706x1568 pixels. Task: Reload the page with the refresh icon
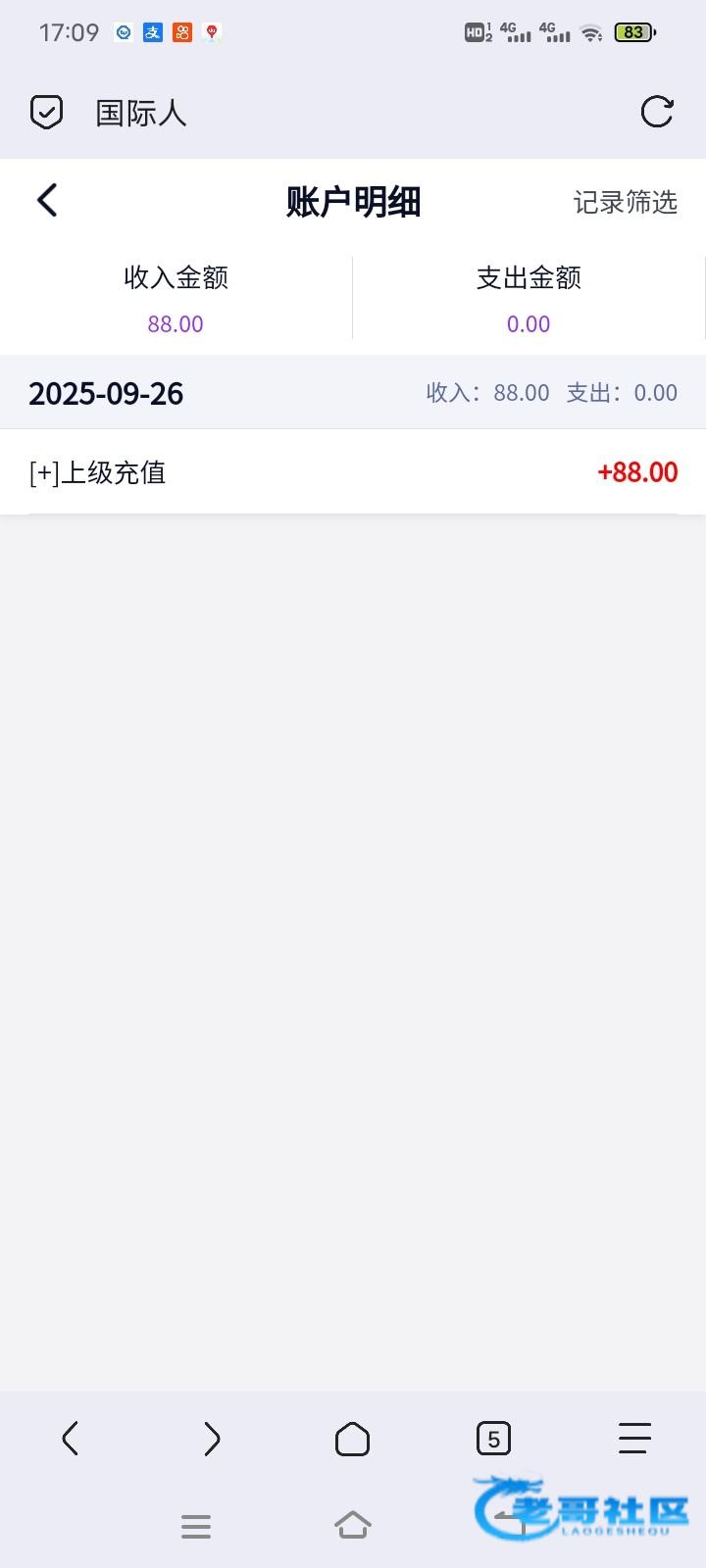click(656, 112)
